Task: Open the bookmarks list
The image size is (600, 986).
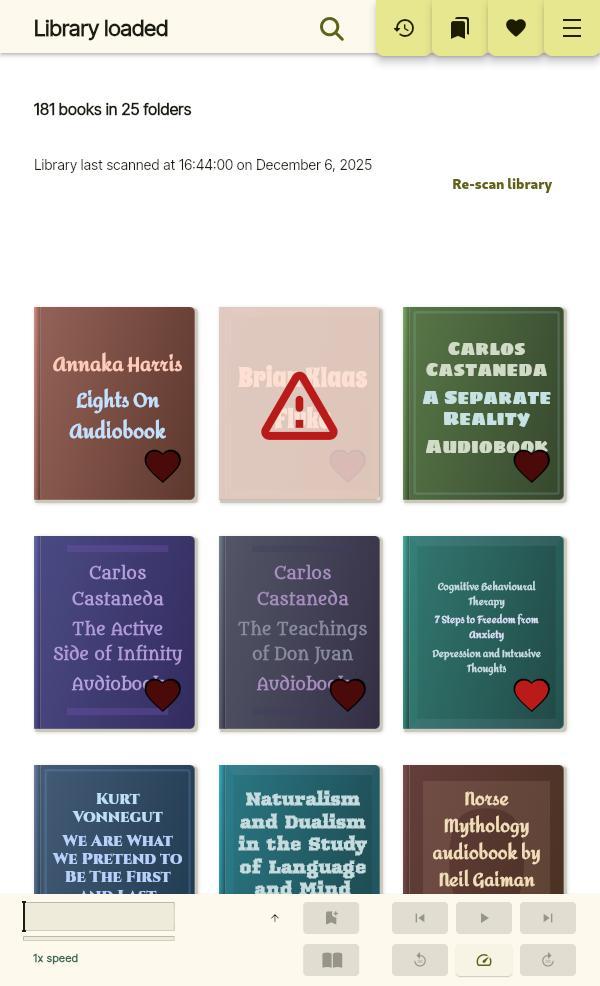Action: (x=460, y=28)
